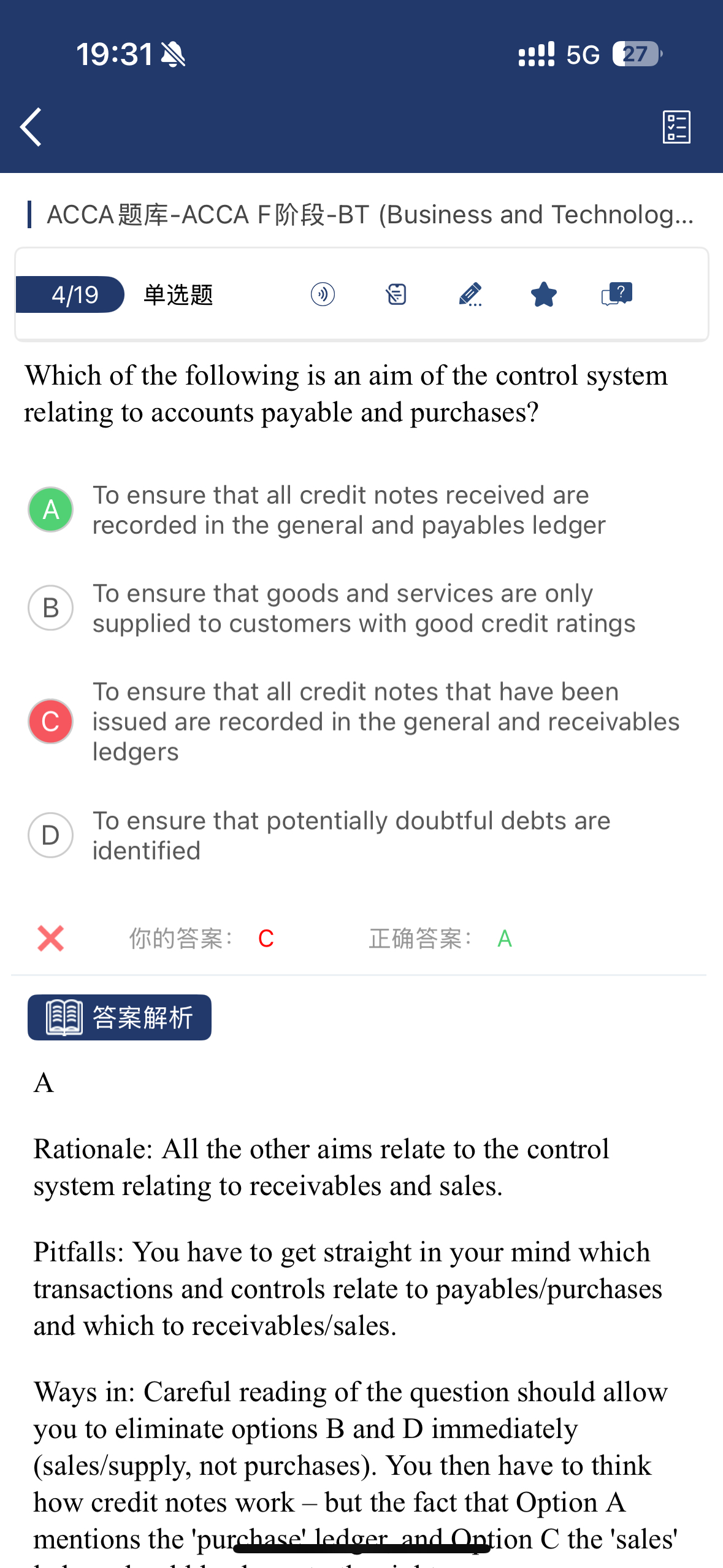The image size is (723, 1568).
Task: Select option B about good credit ratings
Action: (51, 608)
